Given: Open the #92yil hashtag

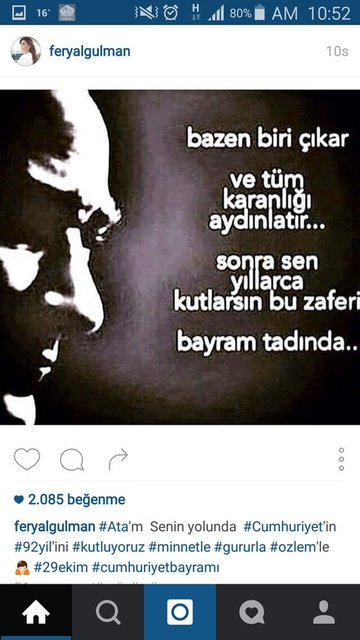Looking at the screenshot, I should coord(32,547).
